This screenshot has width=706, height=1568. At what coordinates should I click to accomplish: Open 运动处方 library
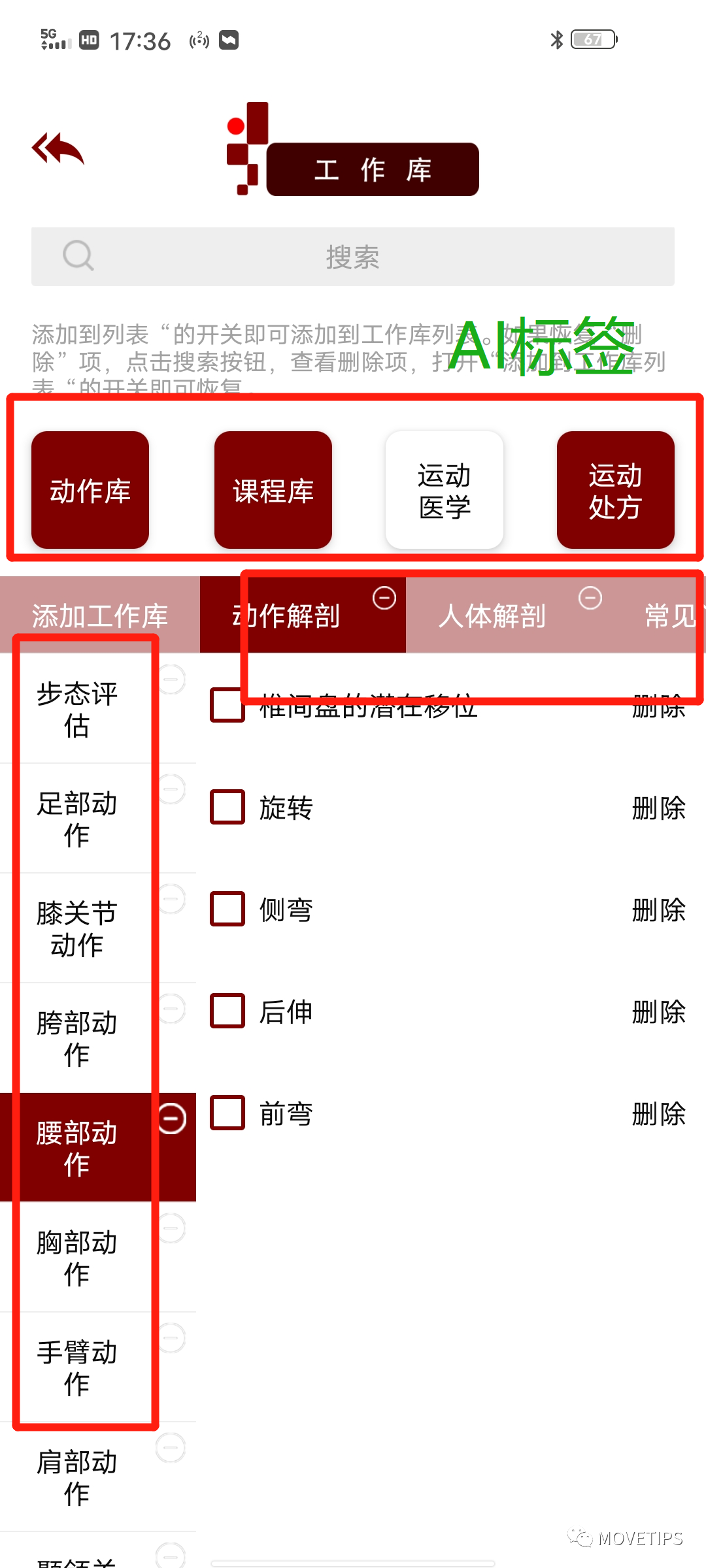tap(615, 490)
